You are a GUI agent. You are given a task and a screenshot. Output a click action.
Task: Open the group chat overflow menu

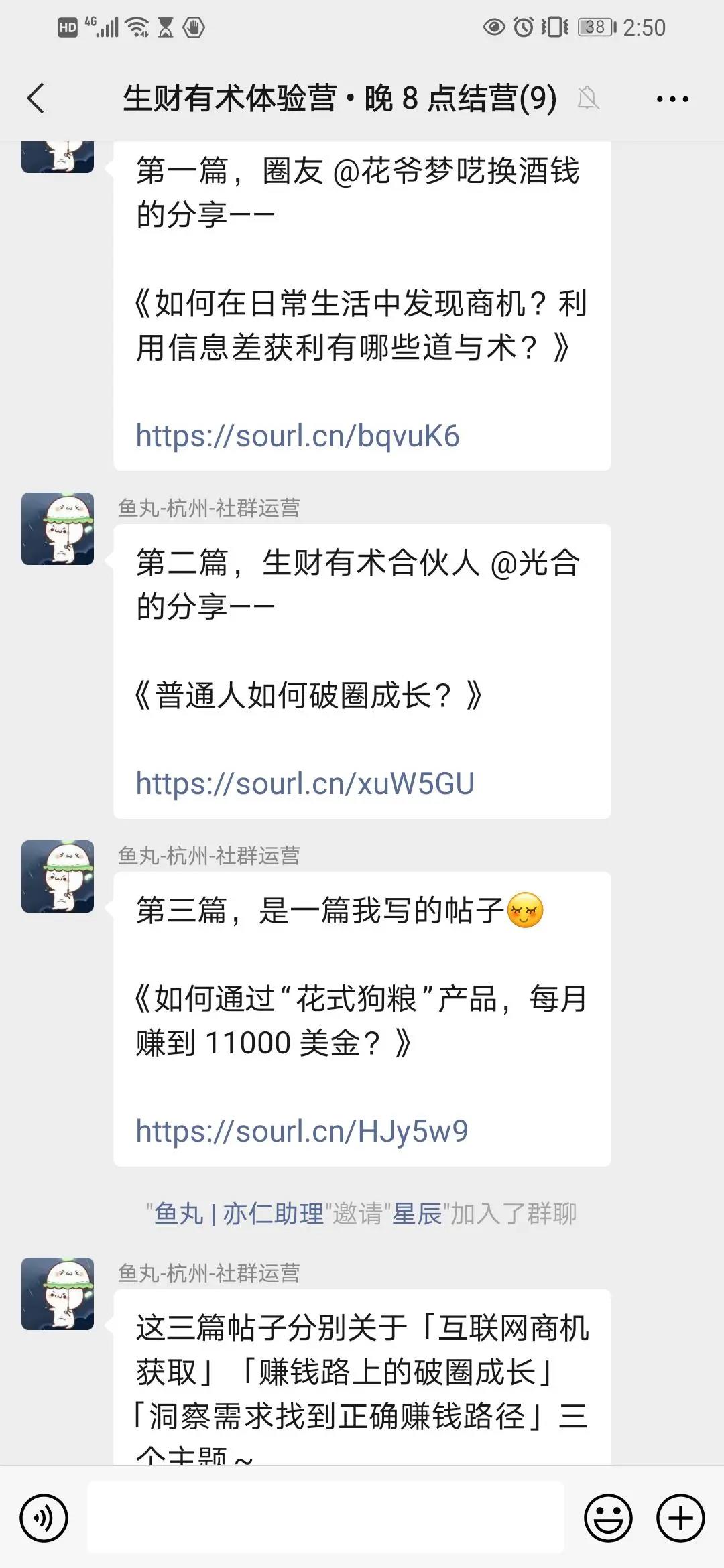672,99
